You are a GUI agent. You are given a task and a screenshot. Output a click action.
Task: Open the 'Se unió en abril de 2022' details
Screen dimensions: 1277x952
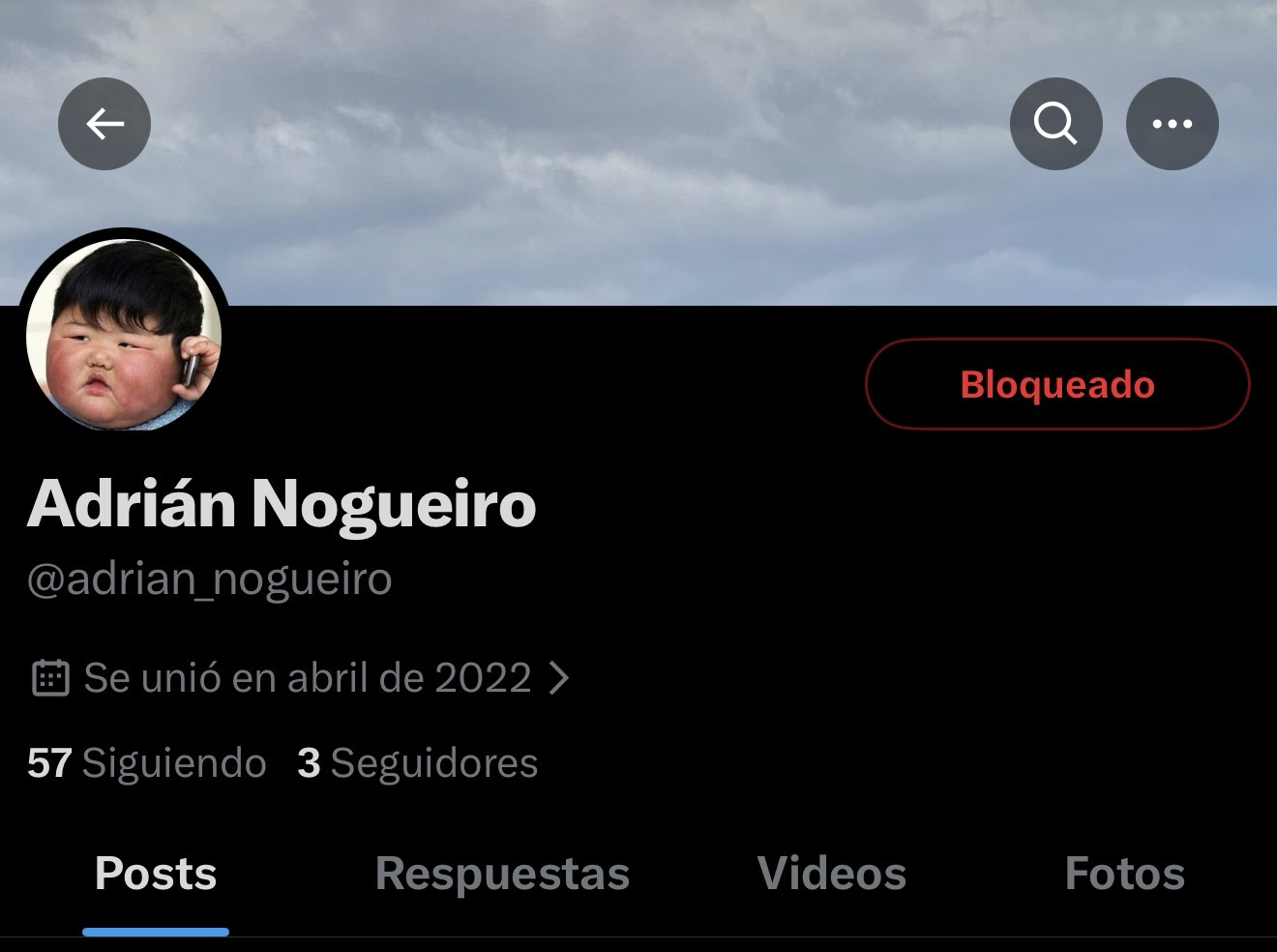[302, 678]
